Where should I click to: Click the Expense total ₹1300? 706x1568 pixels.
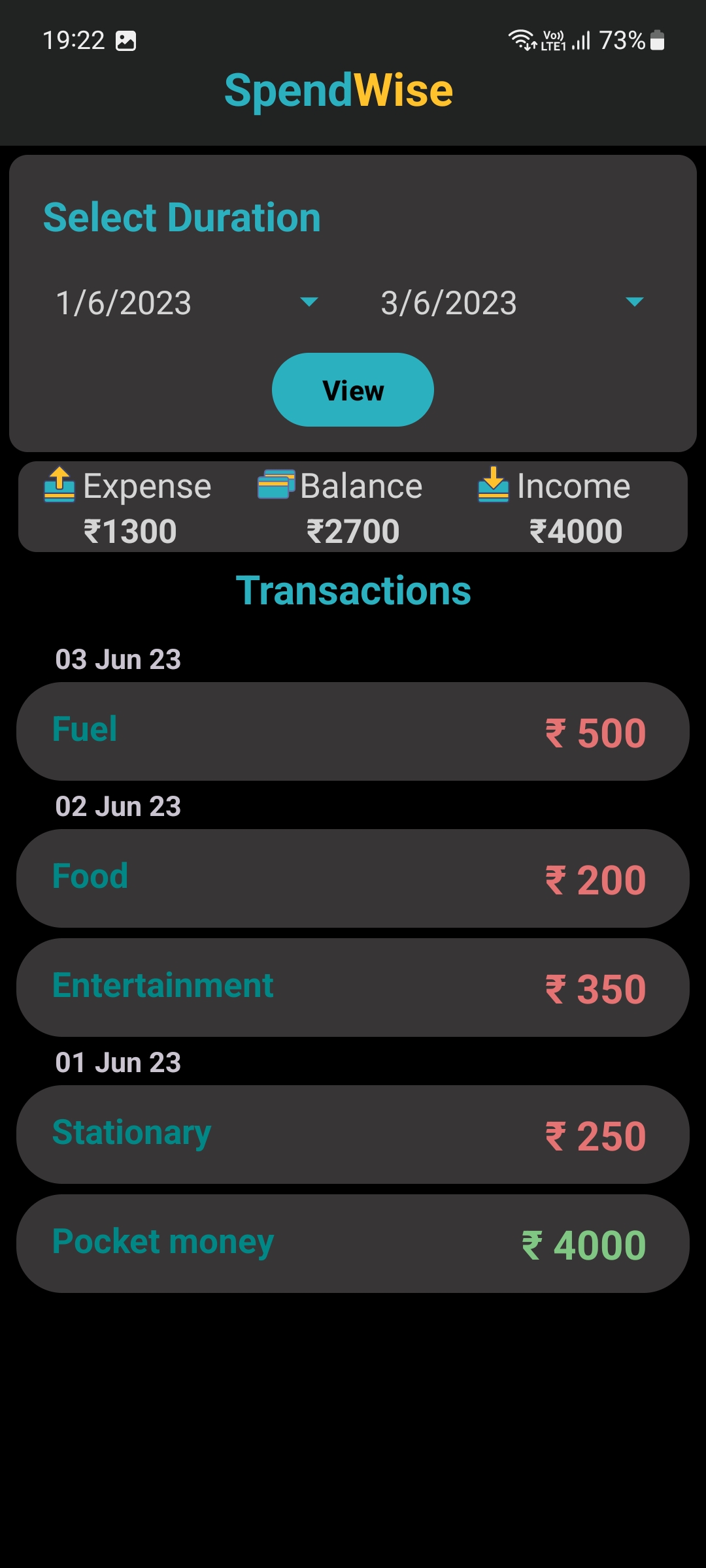128,531
